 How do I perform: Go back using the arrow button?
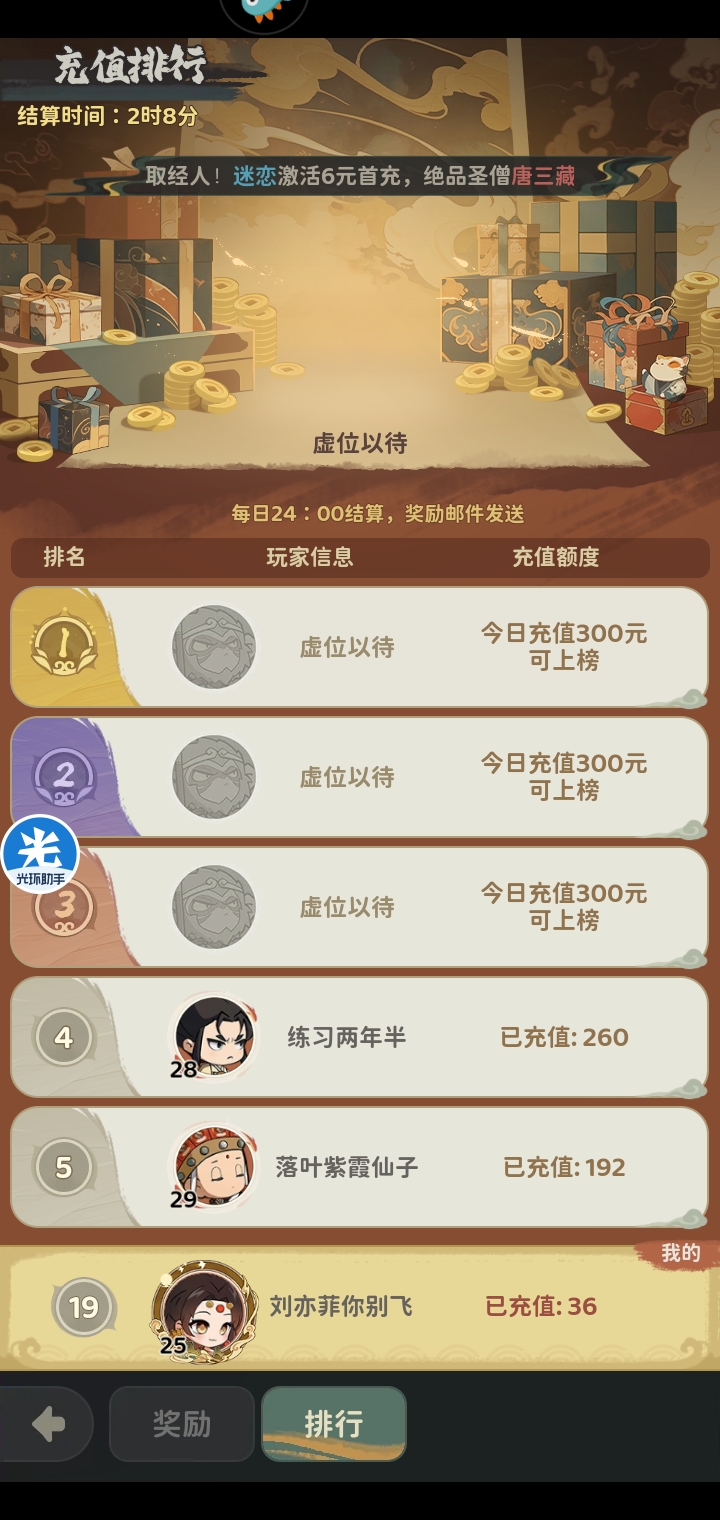[46, 1424]
